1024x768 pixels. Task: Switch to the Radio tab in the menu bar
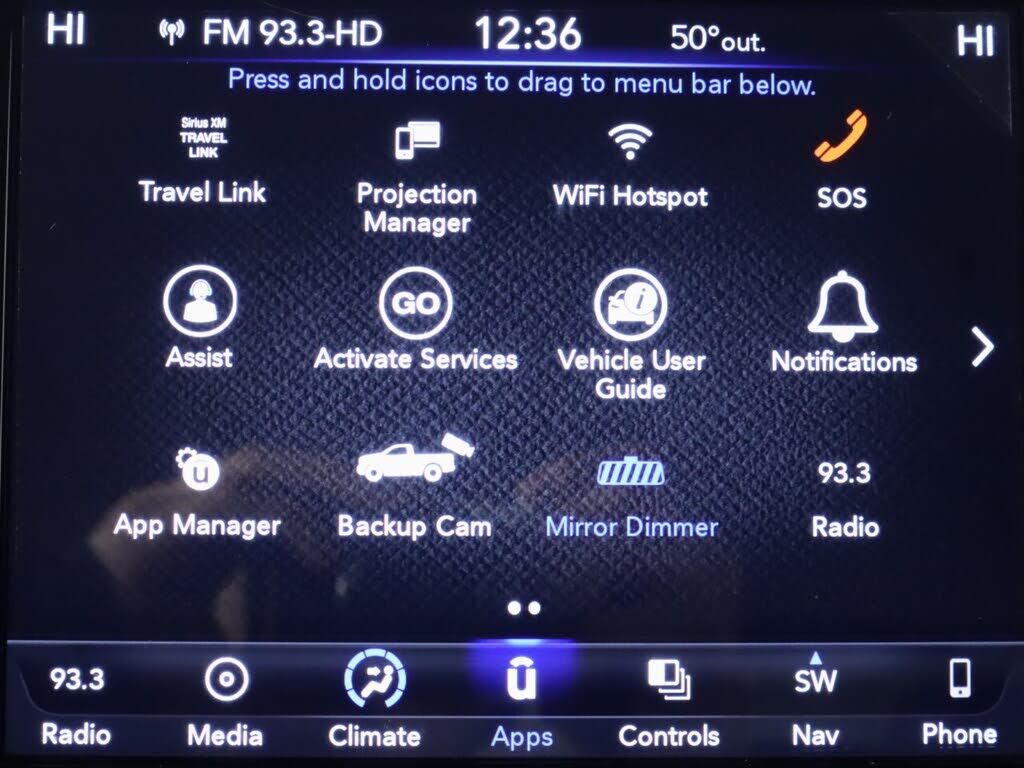[x=77, y=704]
